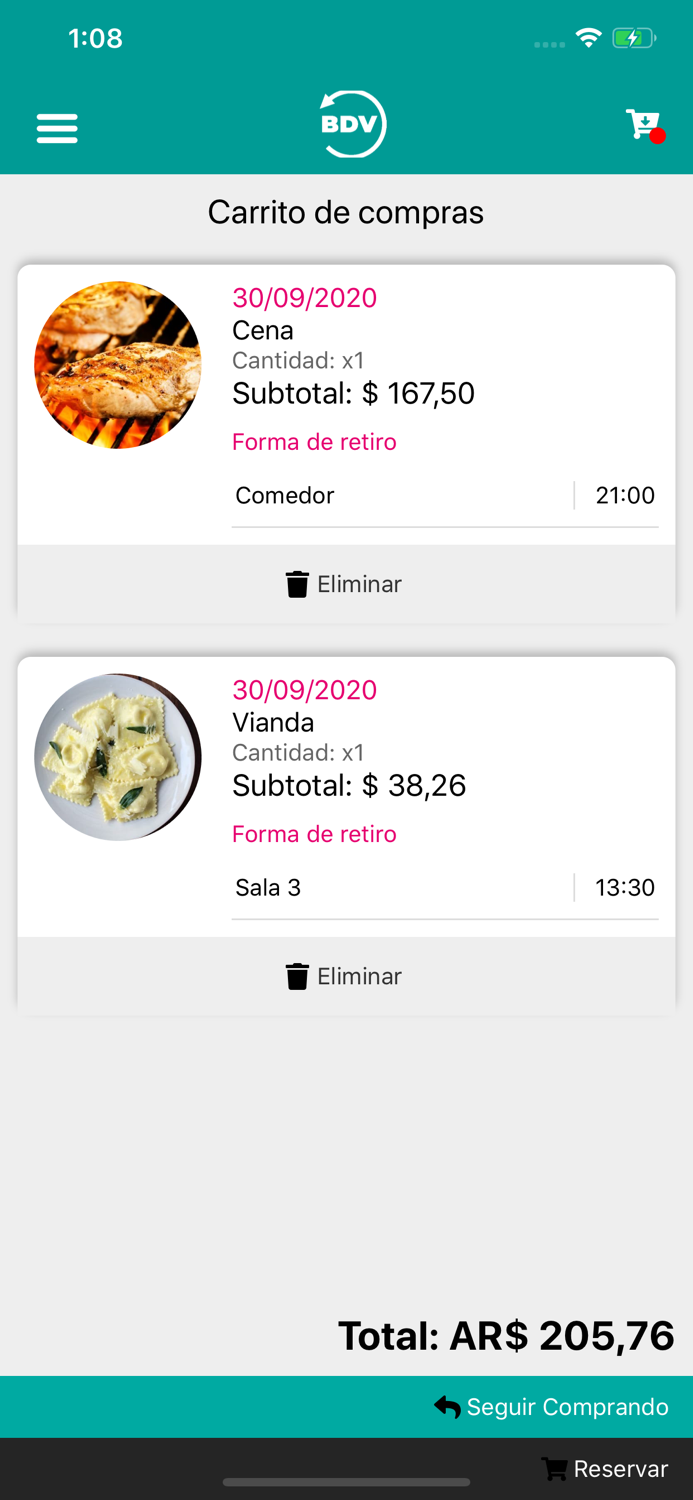Delete the Vianda item from cart
This screenshot has width=693, height=1500.
pos(344,976)
